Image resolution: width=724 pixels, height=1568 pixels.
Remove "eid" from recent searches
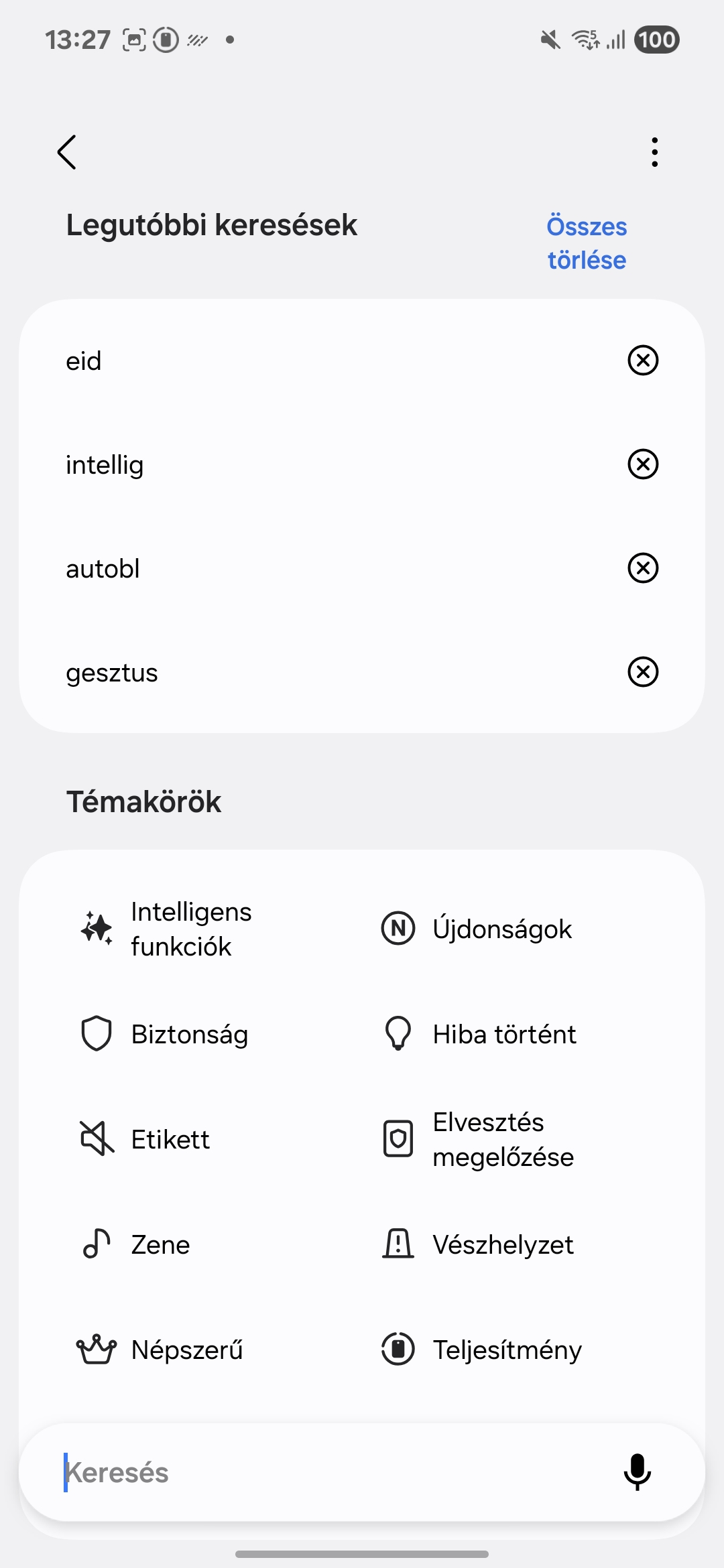[x=643, y=361]
